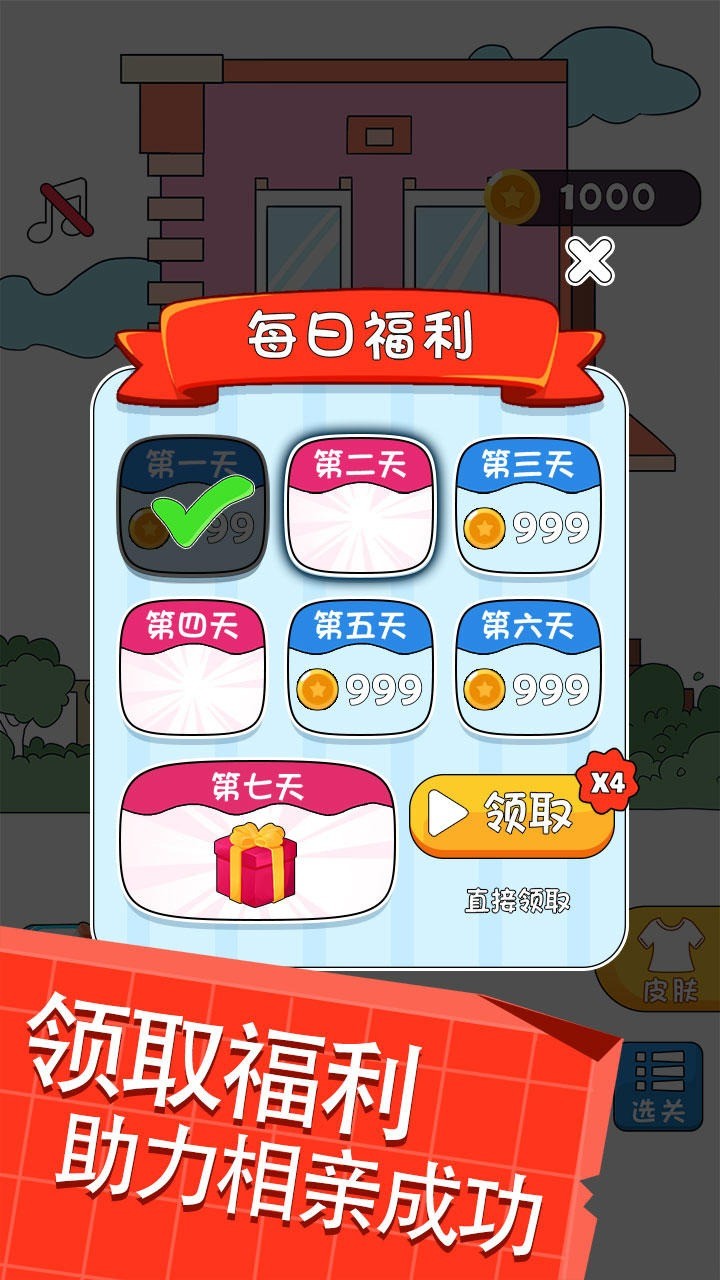Image resolution: width=720 pixels, height=1280 pixels.
Task: Click the gift box on 第七天 card
Action: click(254, 860)
